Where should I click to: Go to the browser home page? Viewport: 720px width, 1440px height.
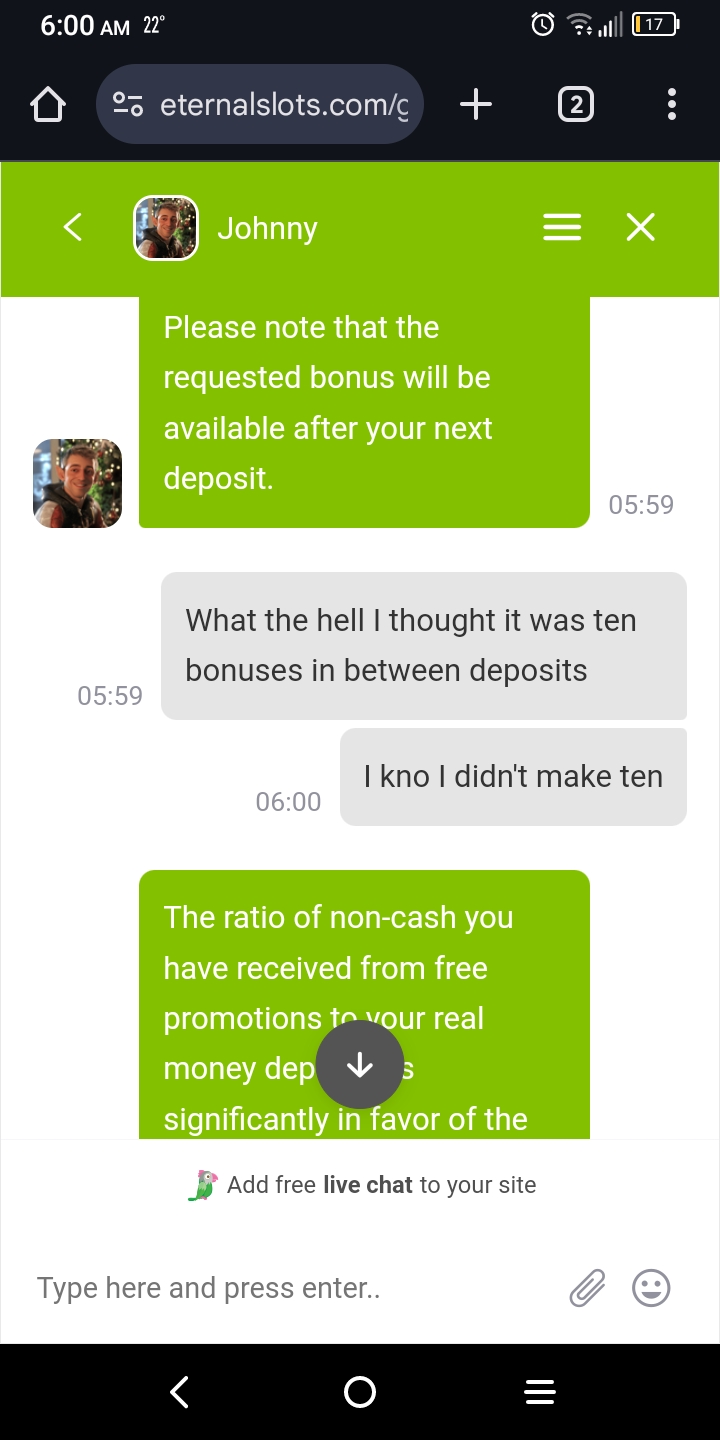(x=48, y=104)
